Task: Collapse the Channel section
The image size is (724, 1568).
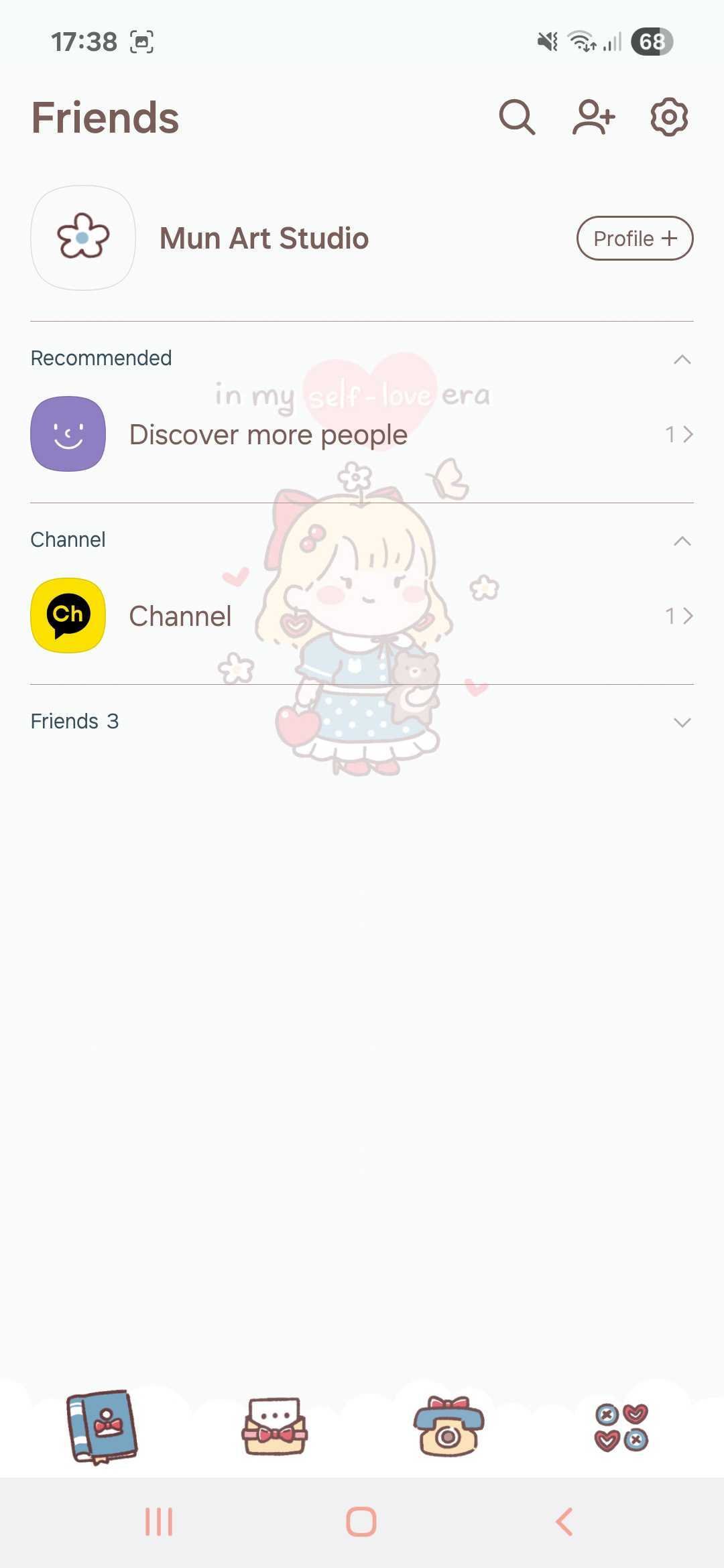Action: coord(682,541)
